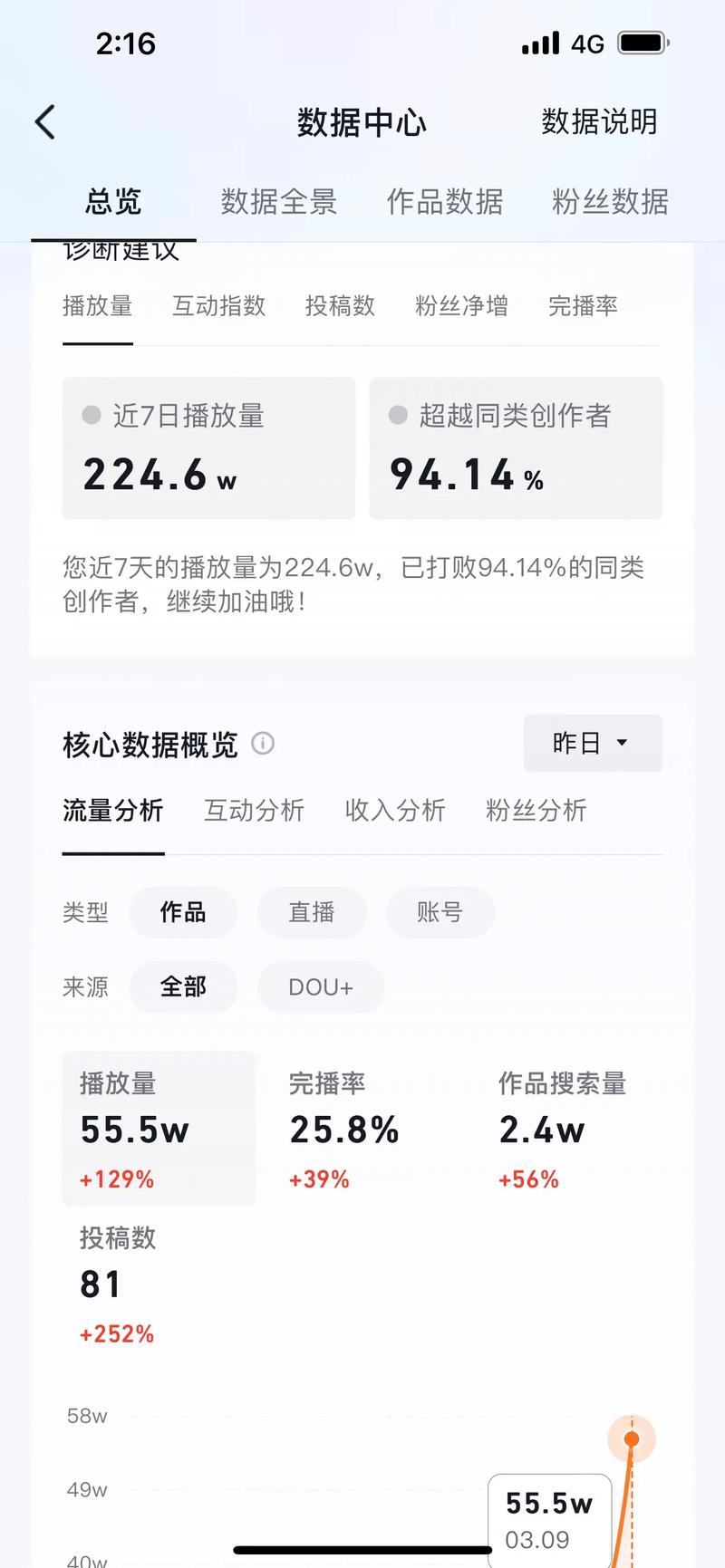725x1568 pixels.
Task: Switch to 互动分析
Action: 254,810
